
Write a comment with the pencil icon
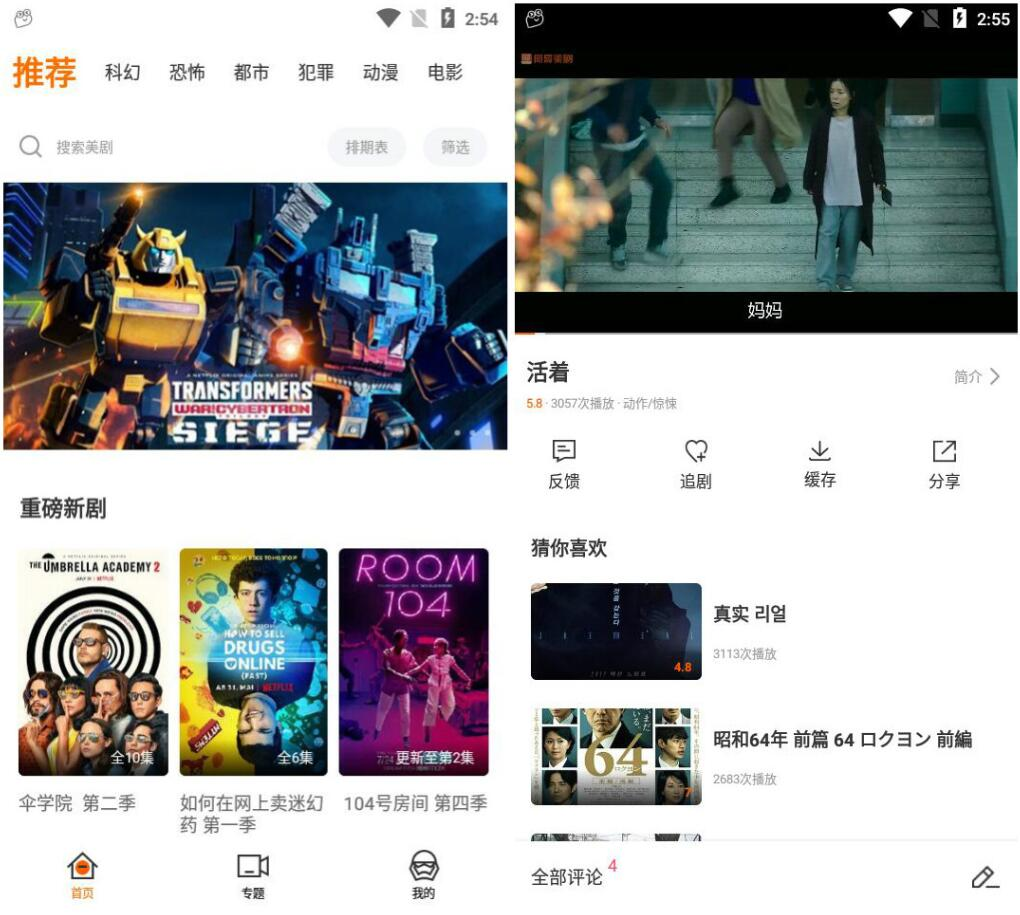985,877
